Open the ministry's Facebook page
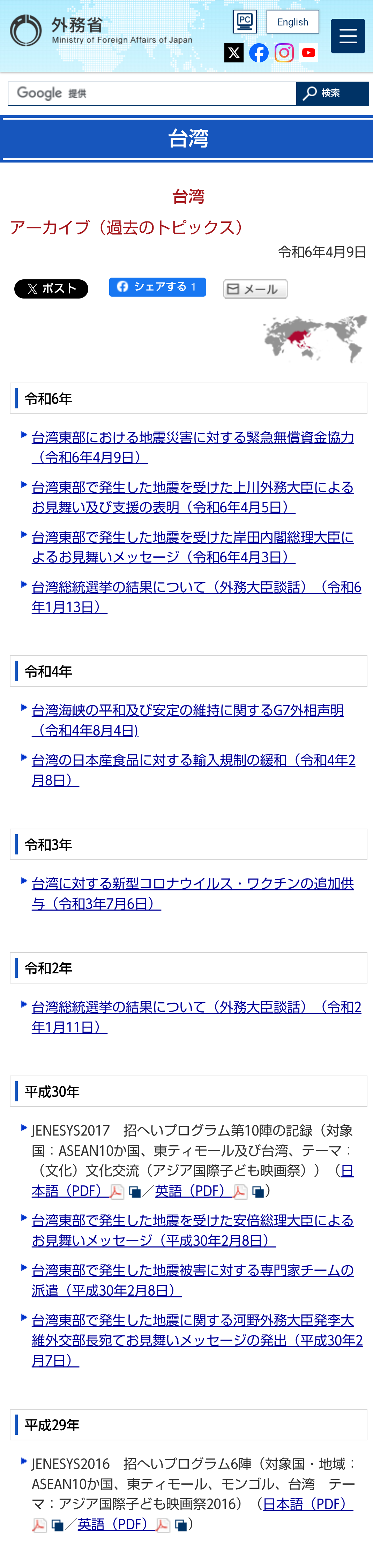Viewport: 373px width, 1568px height. click(x=259, y=53)
